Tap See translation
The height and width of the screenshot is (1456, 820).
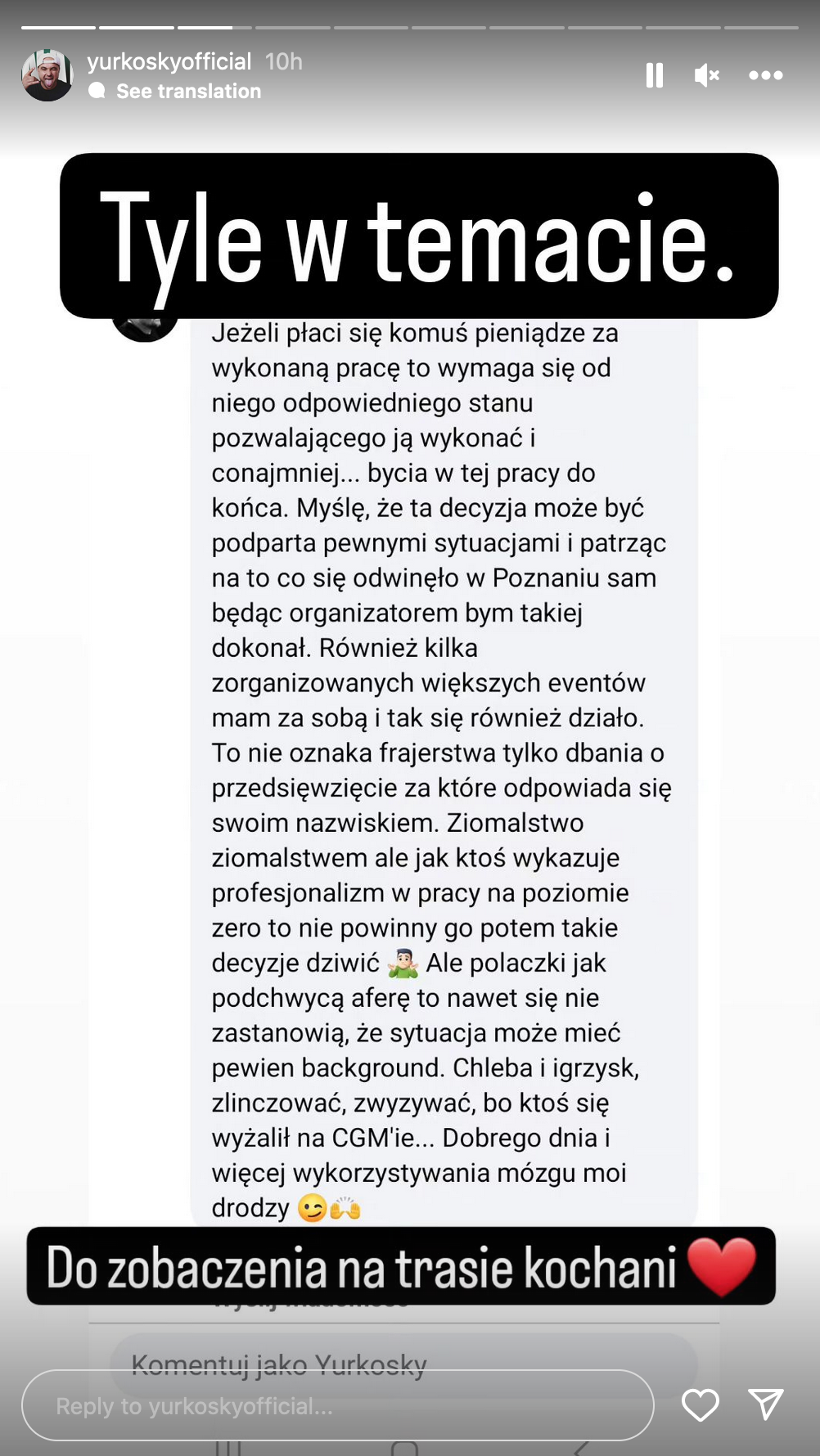pyautogui.click(x=187, y=91)
